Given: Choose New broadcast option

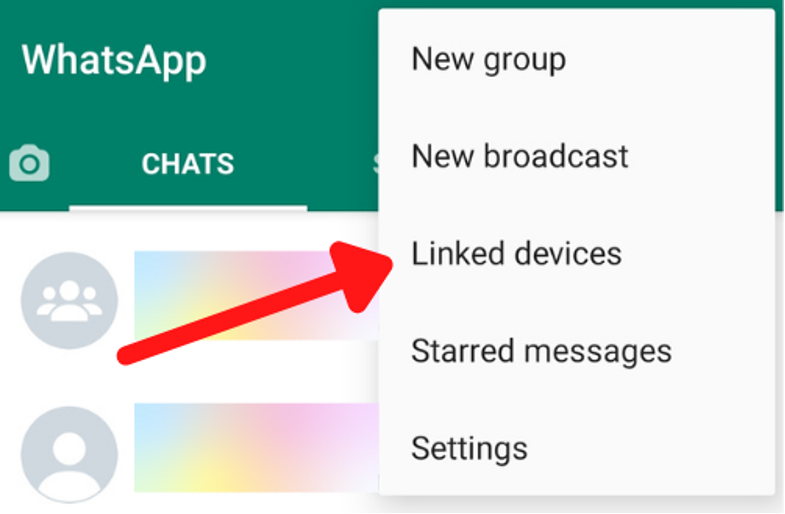Looking at the screenshot, I should 519,156.
